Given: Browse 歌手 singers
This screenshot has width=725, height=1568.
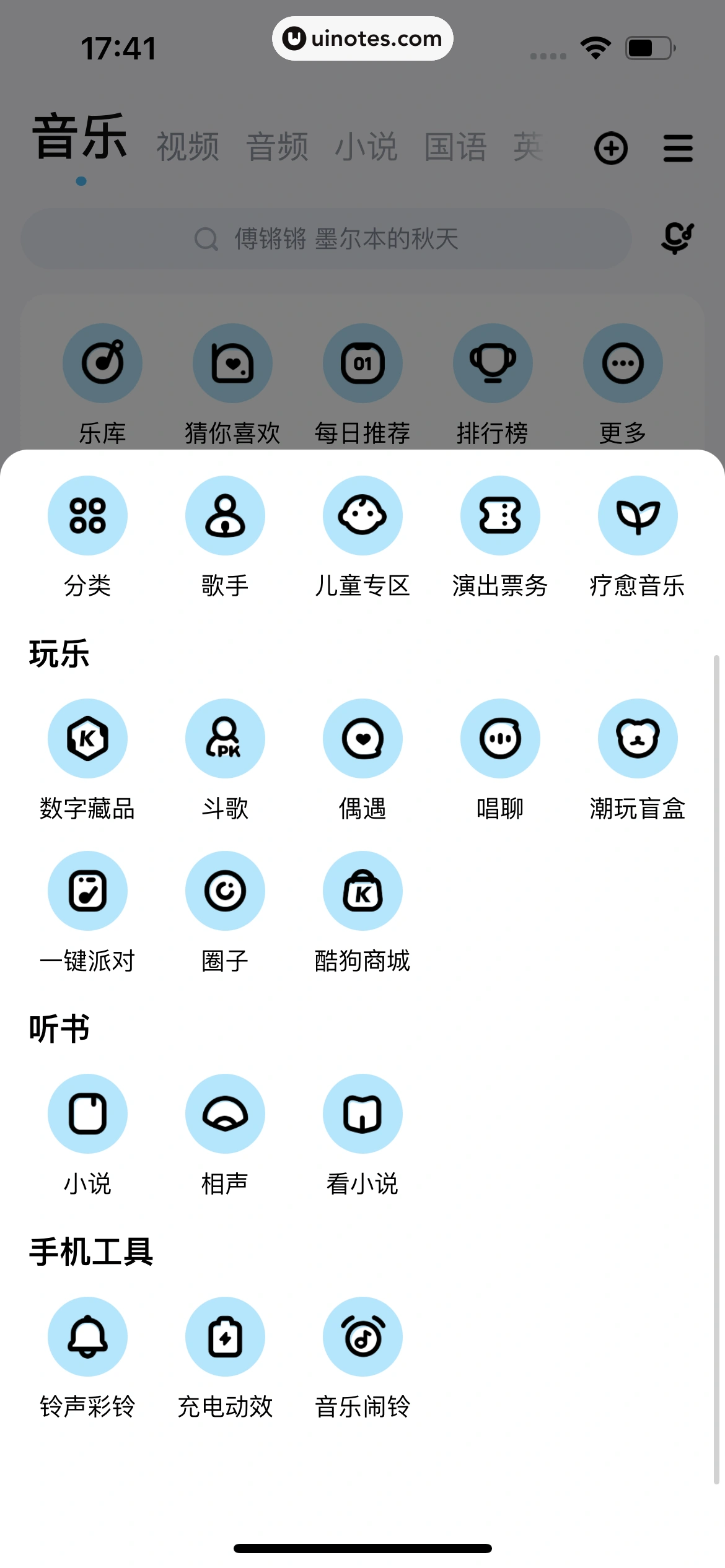Looking at the screenshot, I should pos(225,516).
